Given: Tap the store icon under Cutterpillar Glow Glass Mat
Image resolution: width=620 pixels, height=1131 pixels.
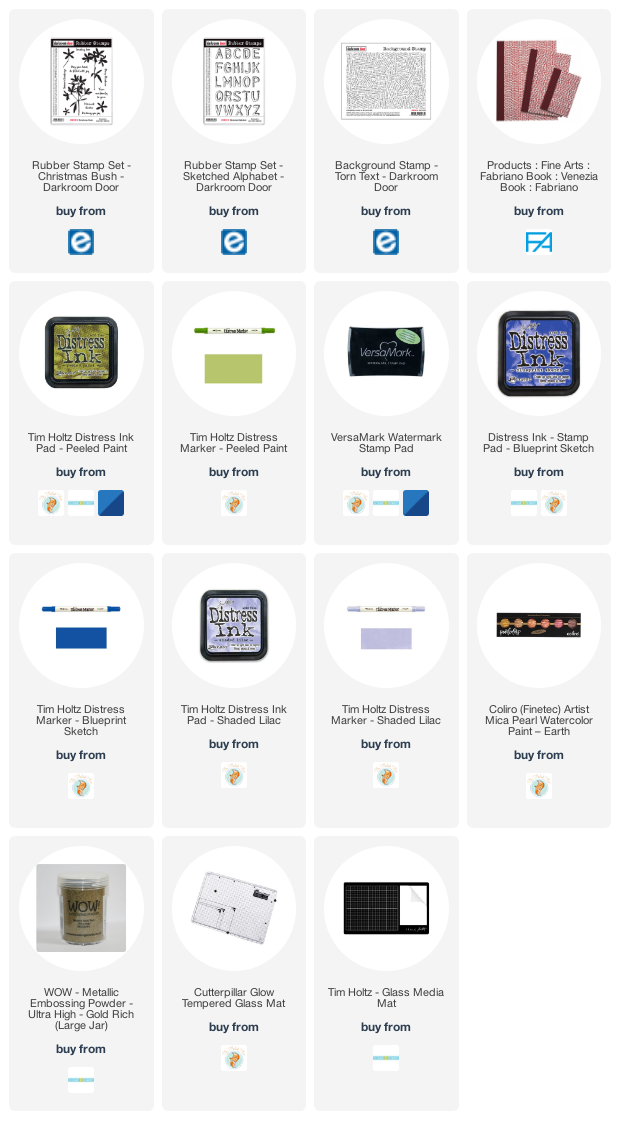Looking at the screenshot, I should coord(234,1057).
